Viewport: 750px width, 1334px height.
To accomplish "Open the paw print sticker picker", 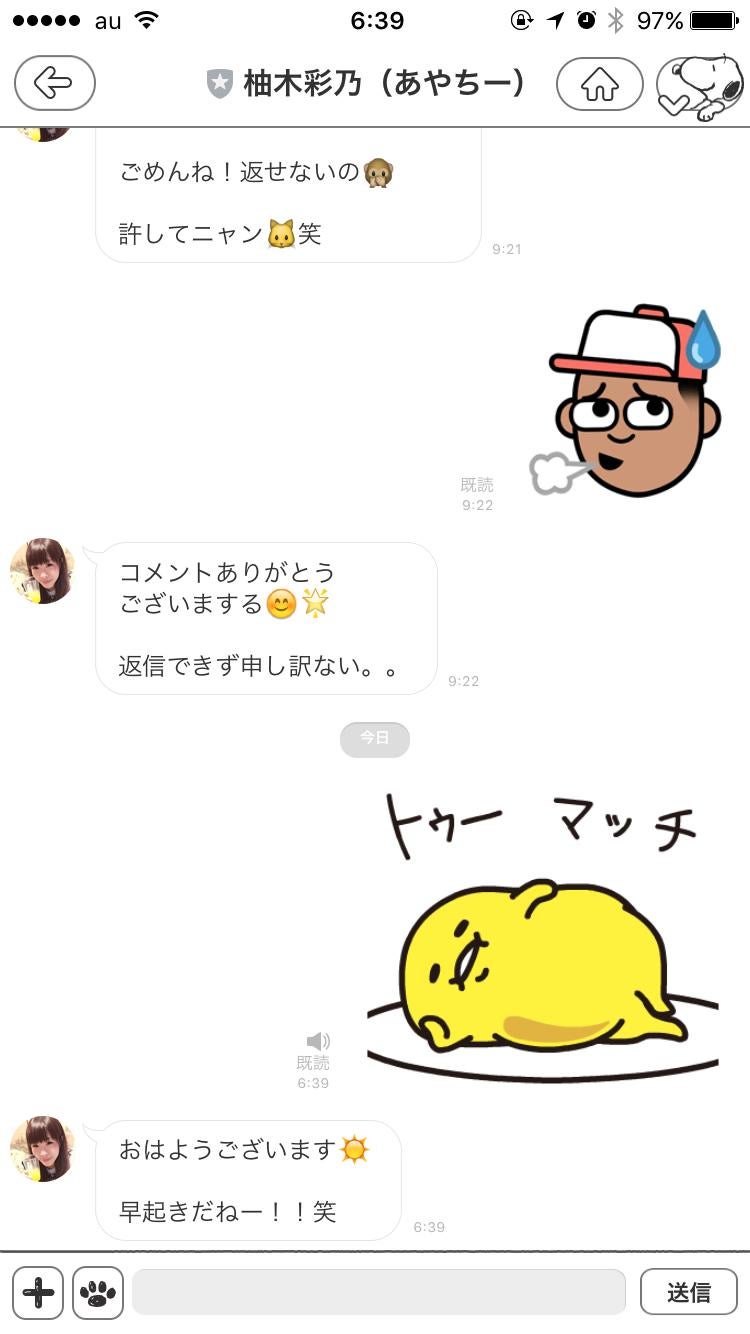I will (x=97, y=1291).
